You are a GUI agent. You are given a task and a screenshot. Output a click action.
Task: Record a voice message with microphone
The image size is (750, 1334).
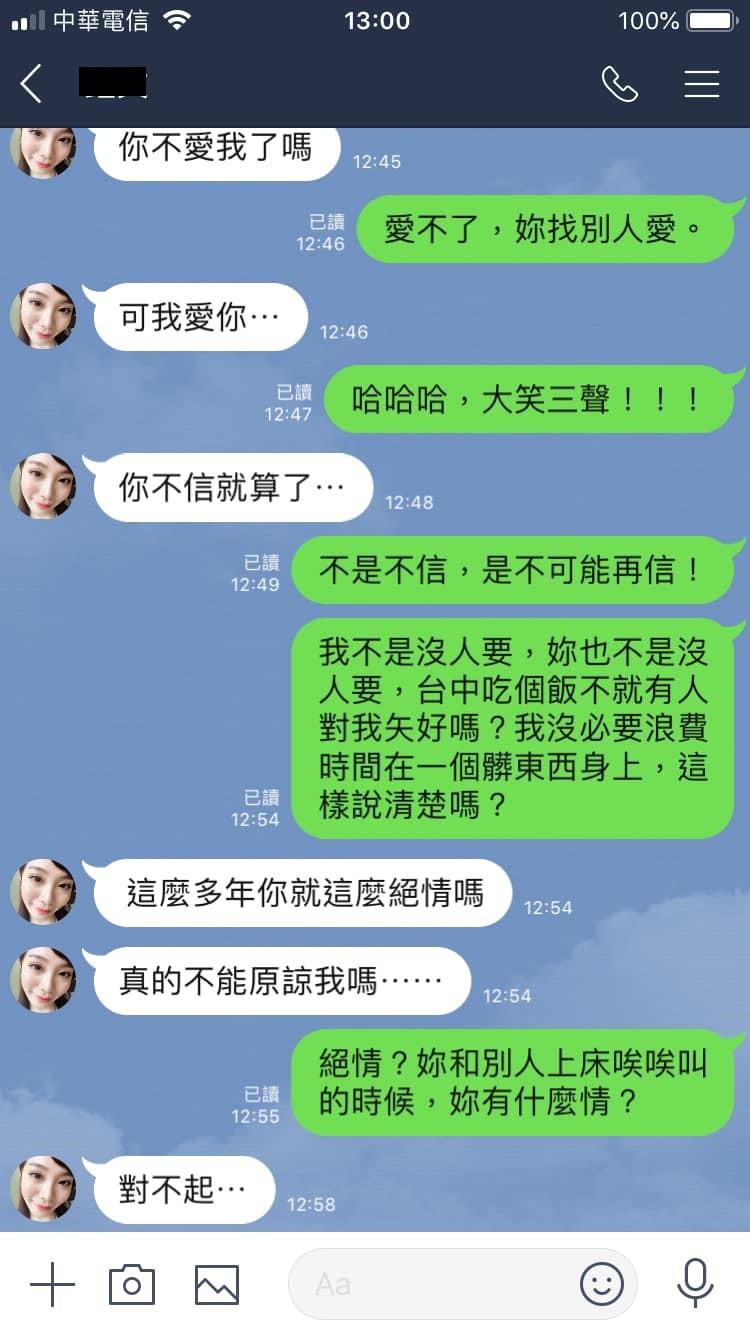[x=694, y=1283]
